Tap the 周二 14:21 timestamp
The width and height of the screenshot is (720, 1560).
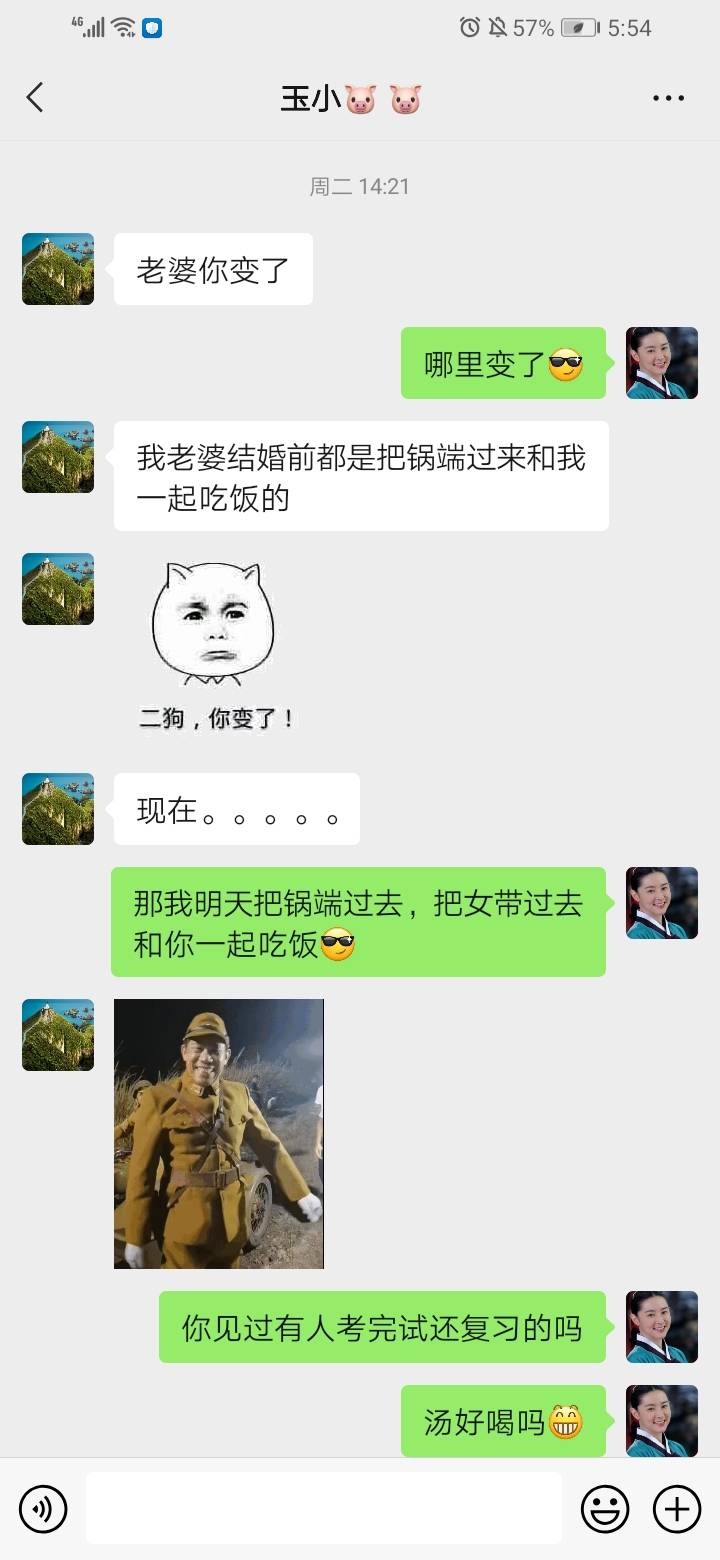(360, 185)
